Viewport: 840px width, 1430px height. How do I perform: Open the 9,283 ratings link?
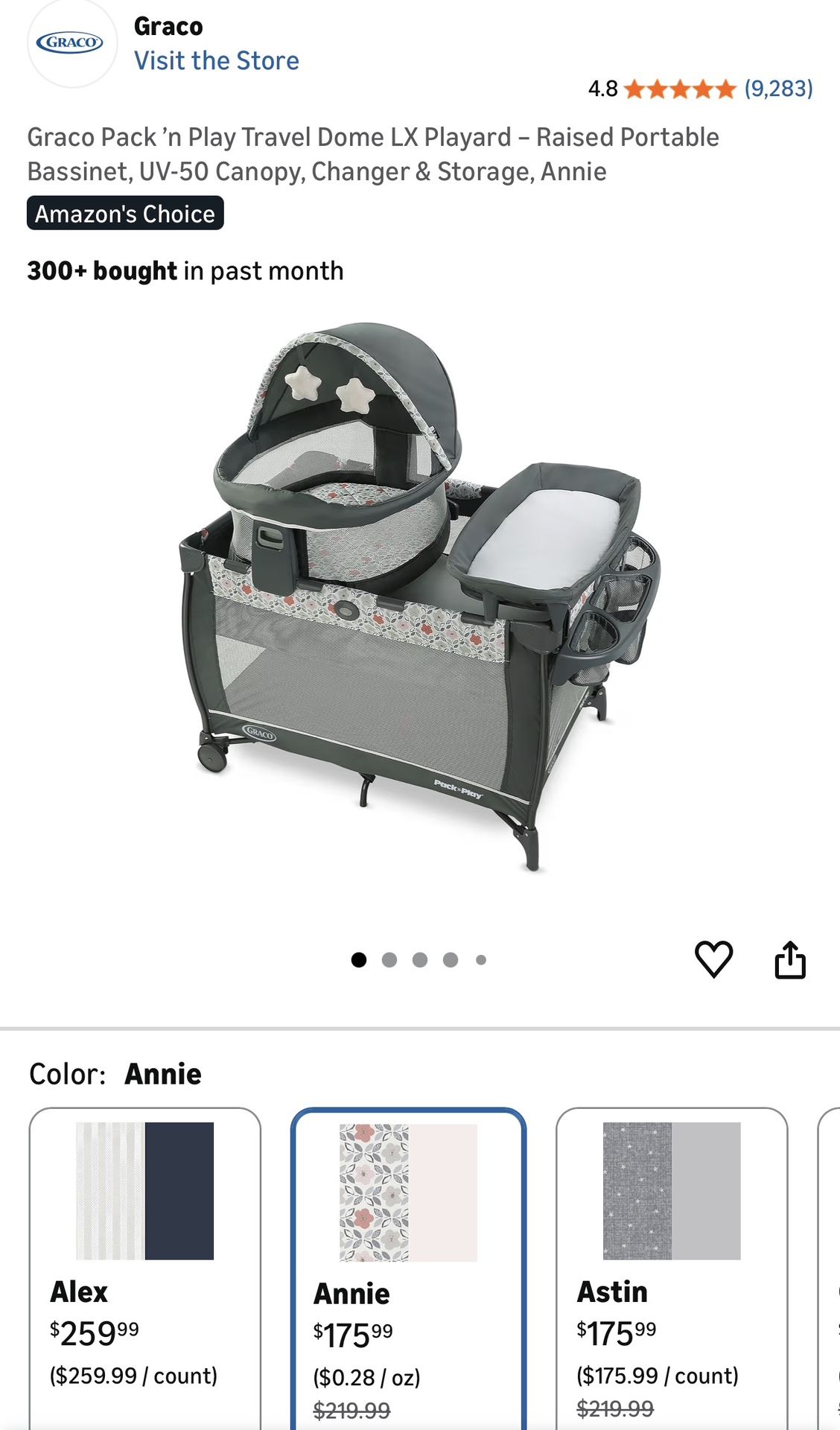click(778, 89)
